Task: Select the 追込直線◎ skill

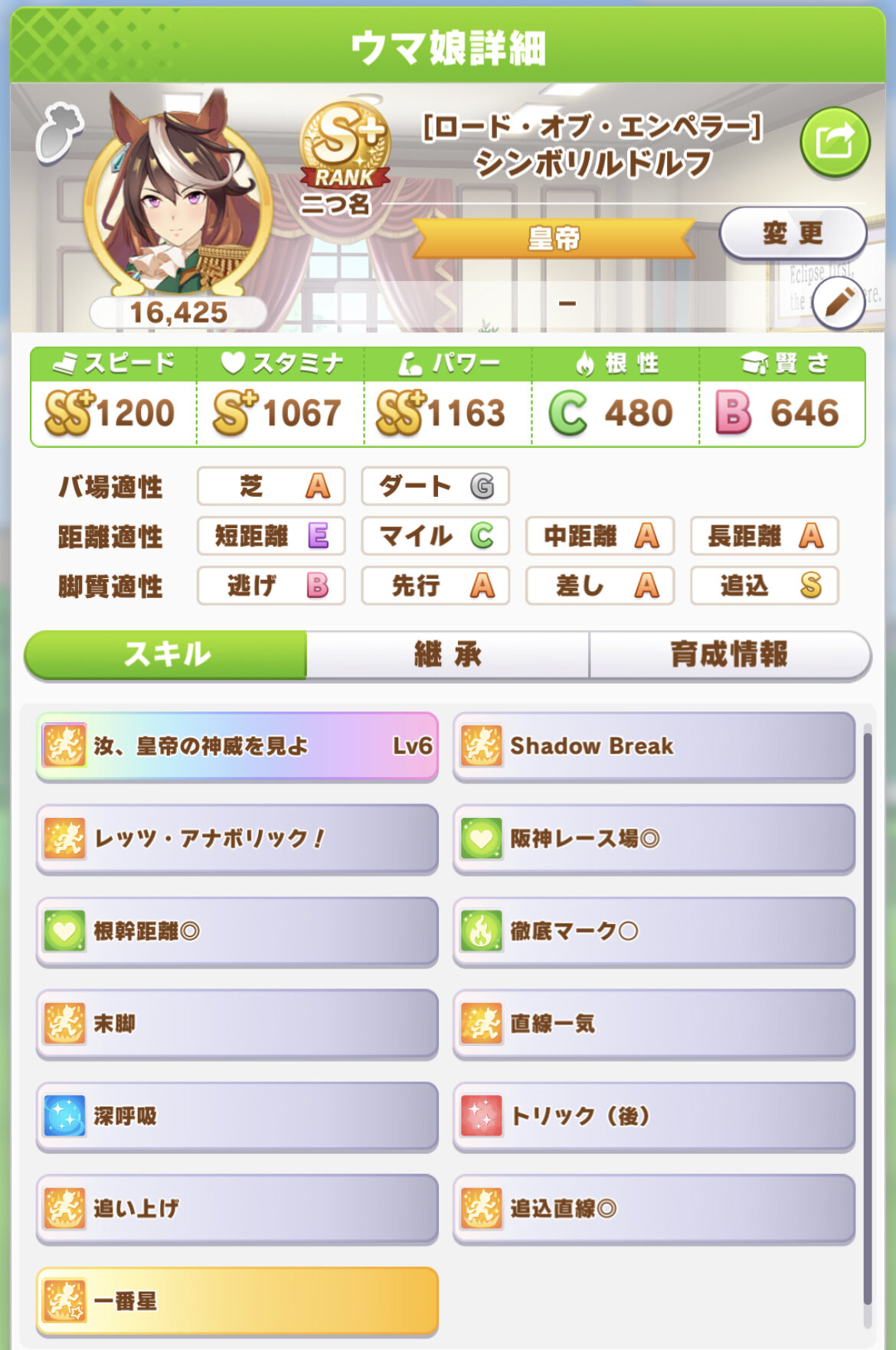Action: [653, 1209]
